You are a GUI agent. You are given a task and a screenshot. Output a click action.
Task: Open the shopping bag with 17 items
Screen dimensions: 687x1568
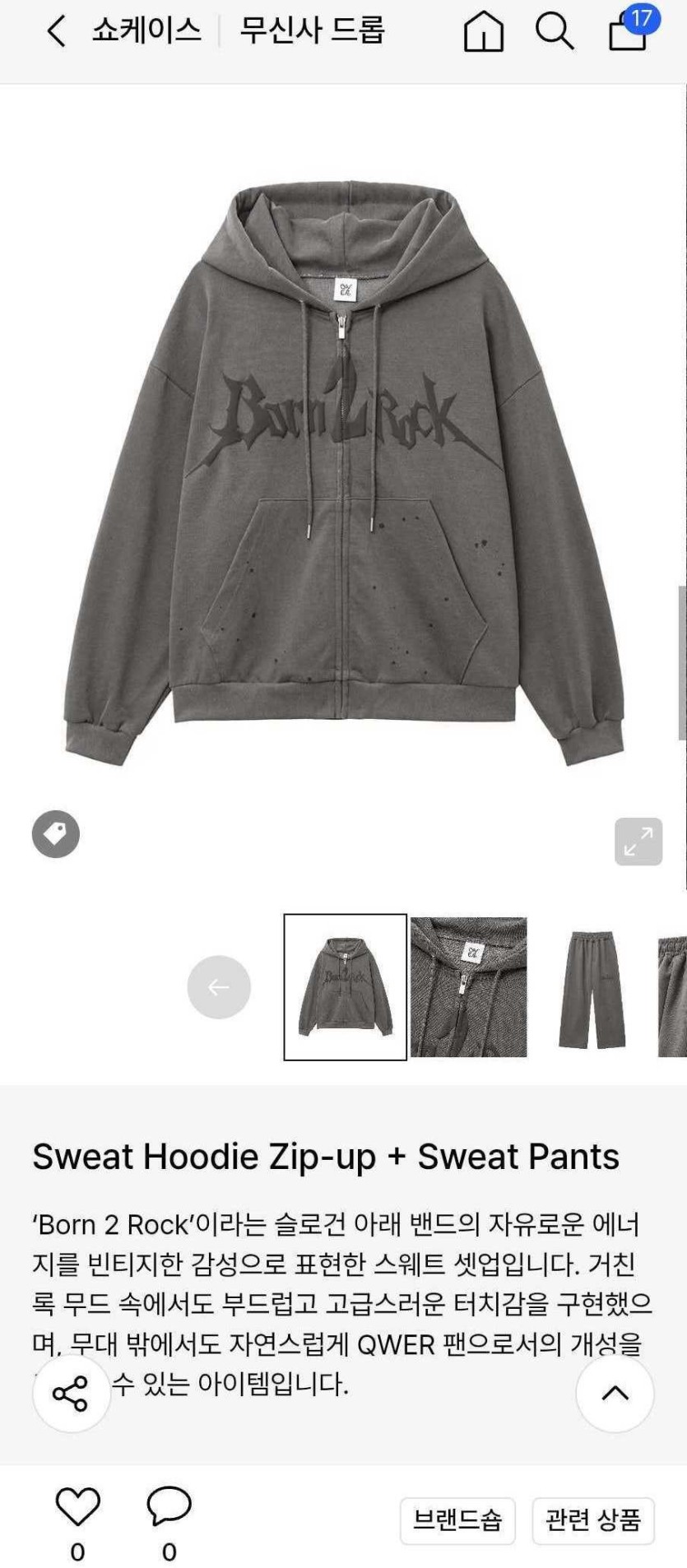point(628,33)
